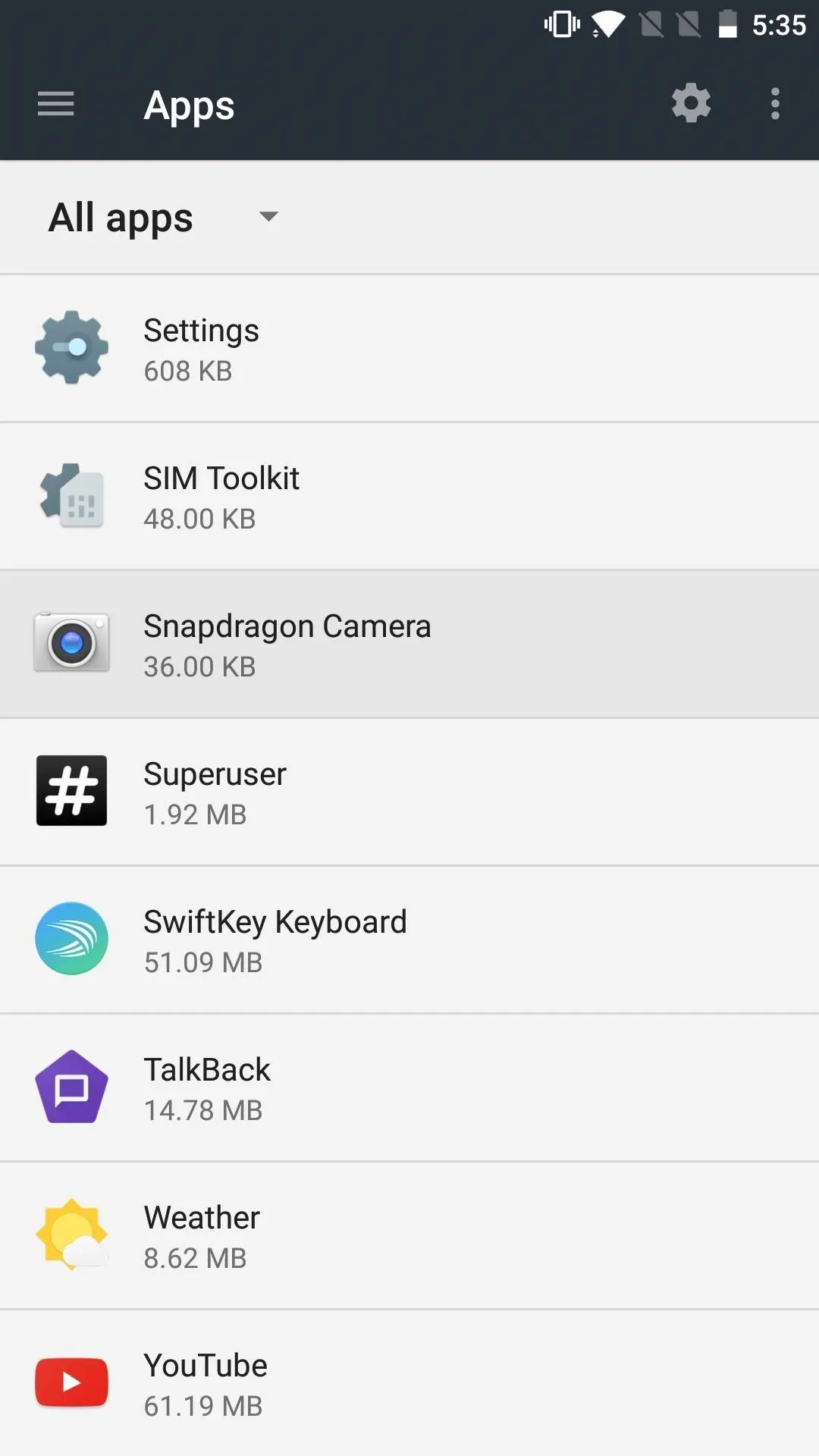
Task: Open the three-dot overflow menu
Action: click(775, 104)
